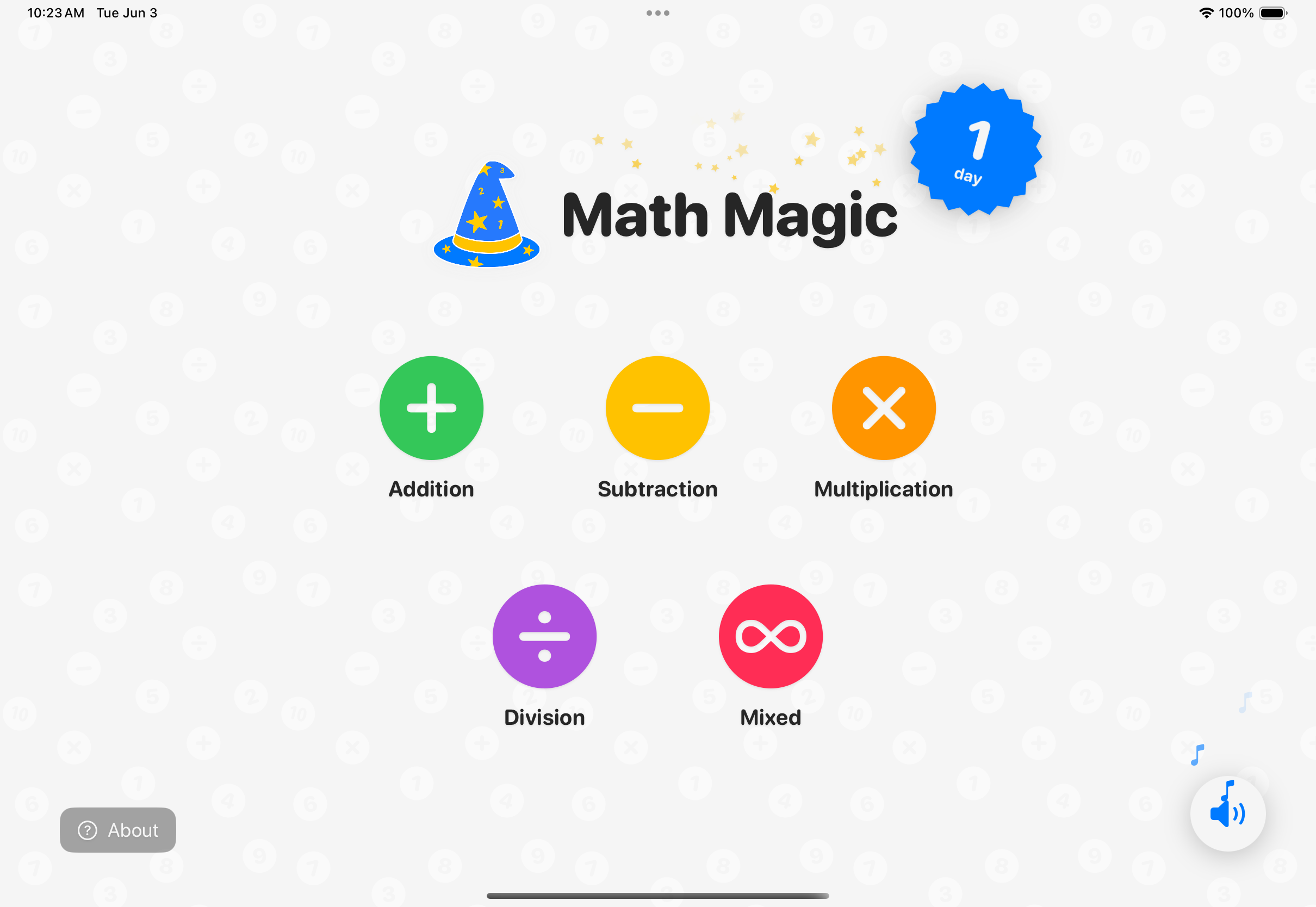The image size is (1316, 907).
Task: Open the three-dot multitasking menu
Action: (657, 13)
